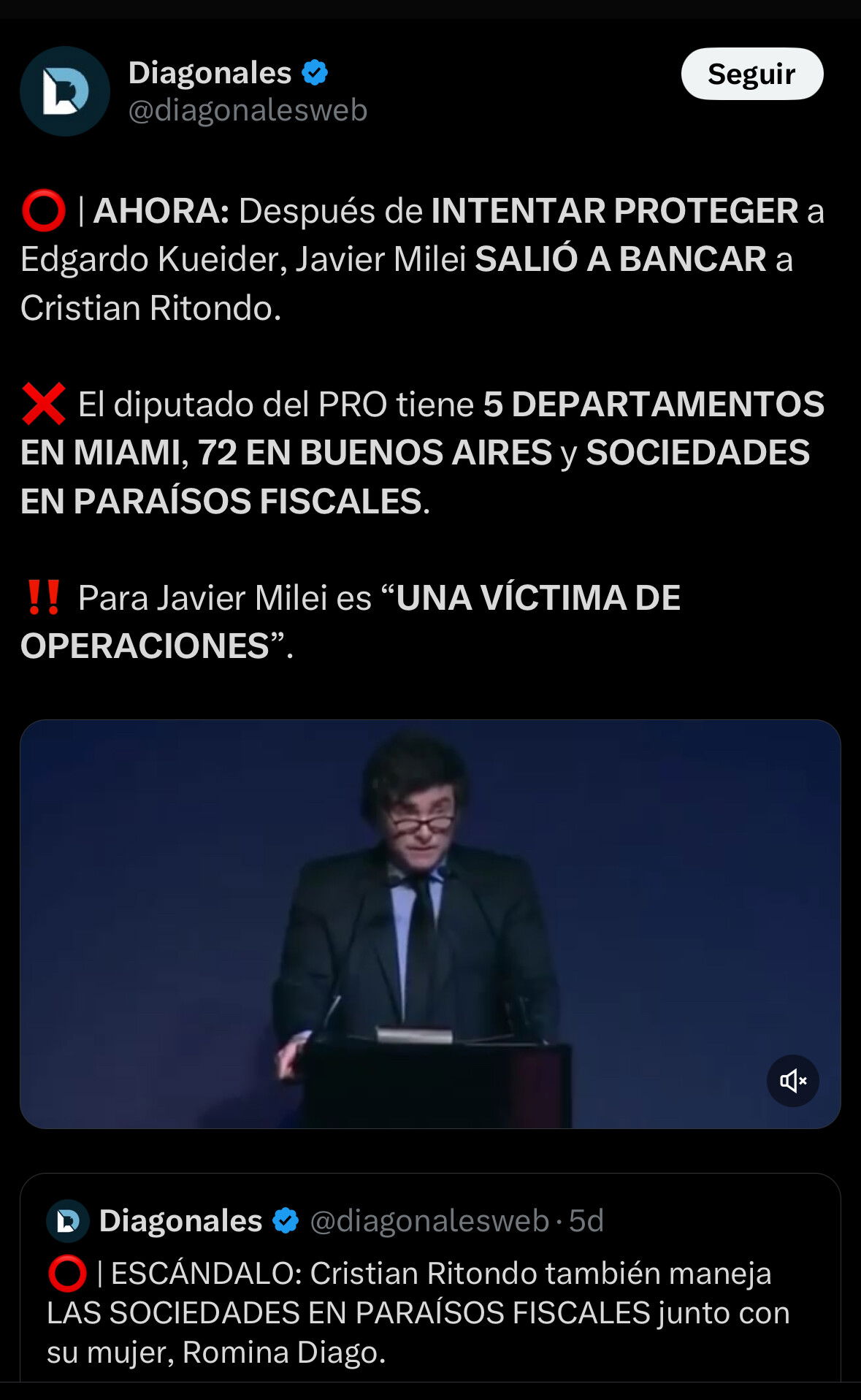Open the @diagonalesweb handle in the header

click(x=248, y=110)
